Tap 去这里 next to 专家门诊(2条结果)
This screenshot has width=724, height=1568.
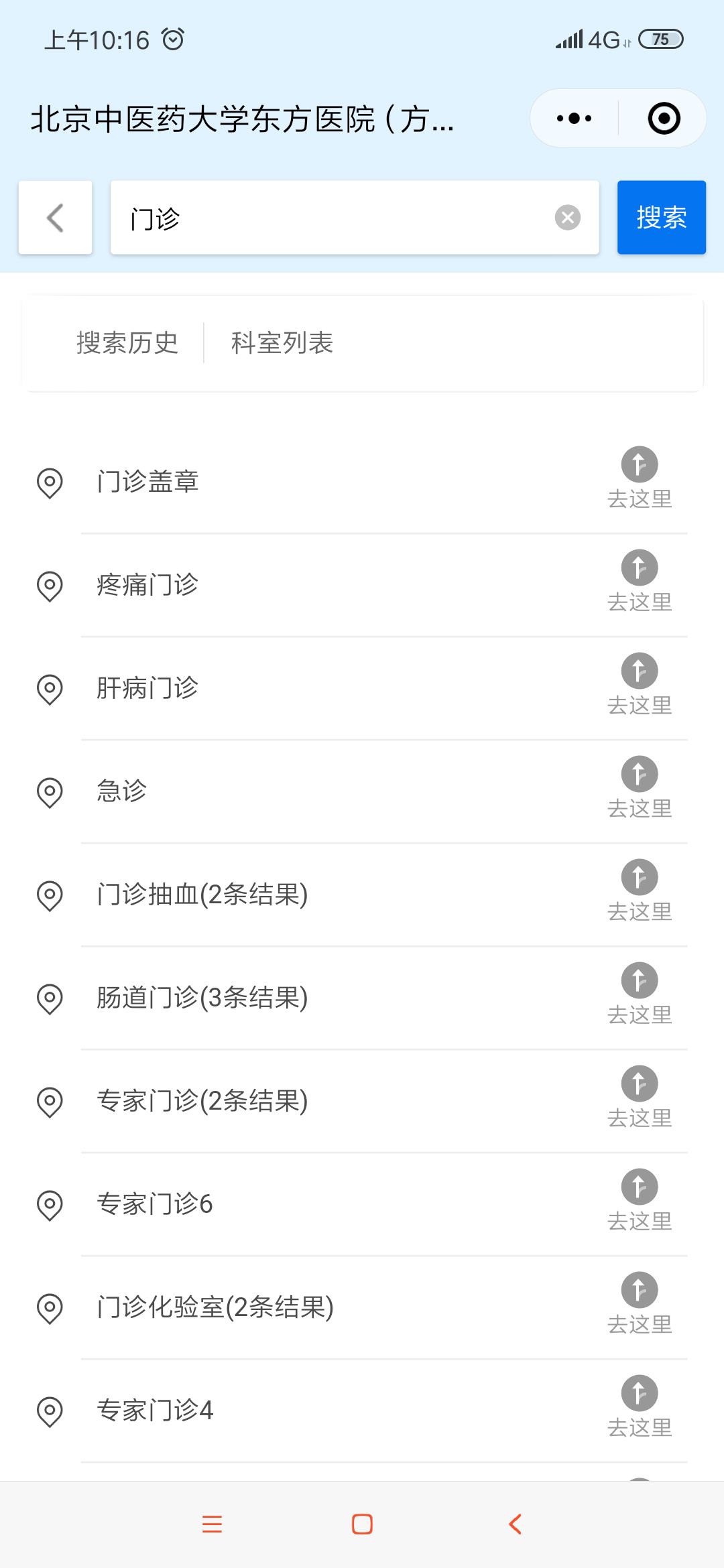640,1098
